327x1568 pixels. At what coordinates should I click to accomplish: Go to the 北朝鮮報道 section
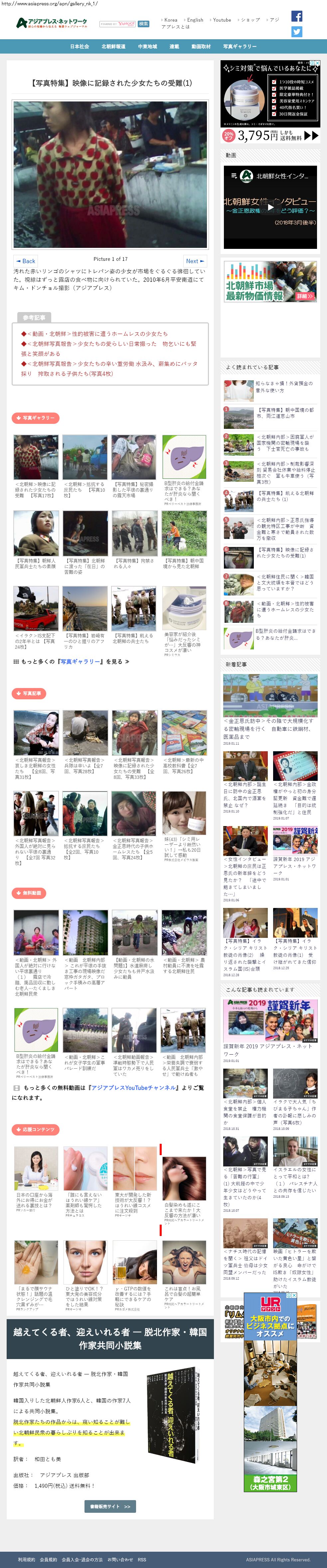113,46
